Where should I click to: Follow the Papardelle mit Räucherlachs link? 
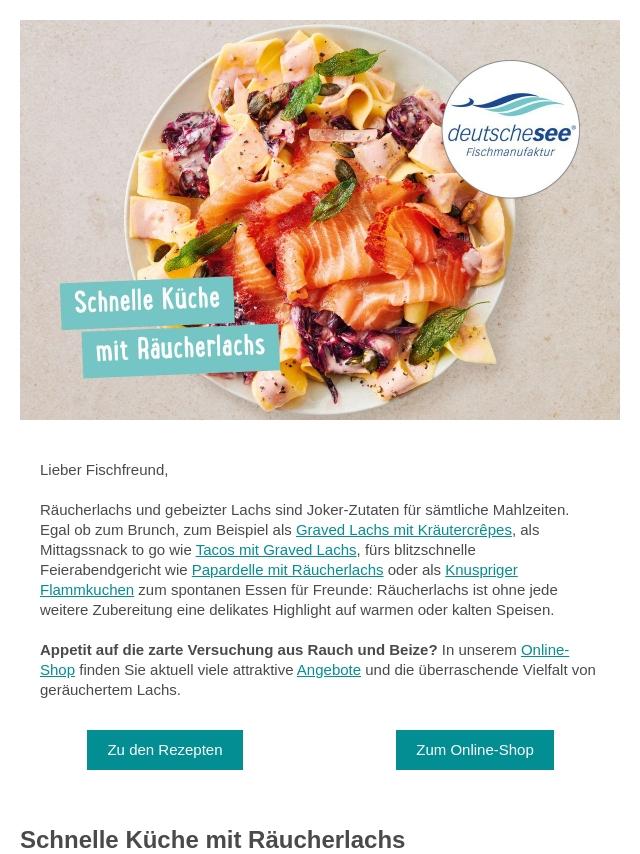[x=287, y=570]
